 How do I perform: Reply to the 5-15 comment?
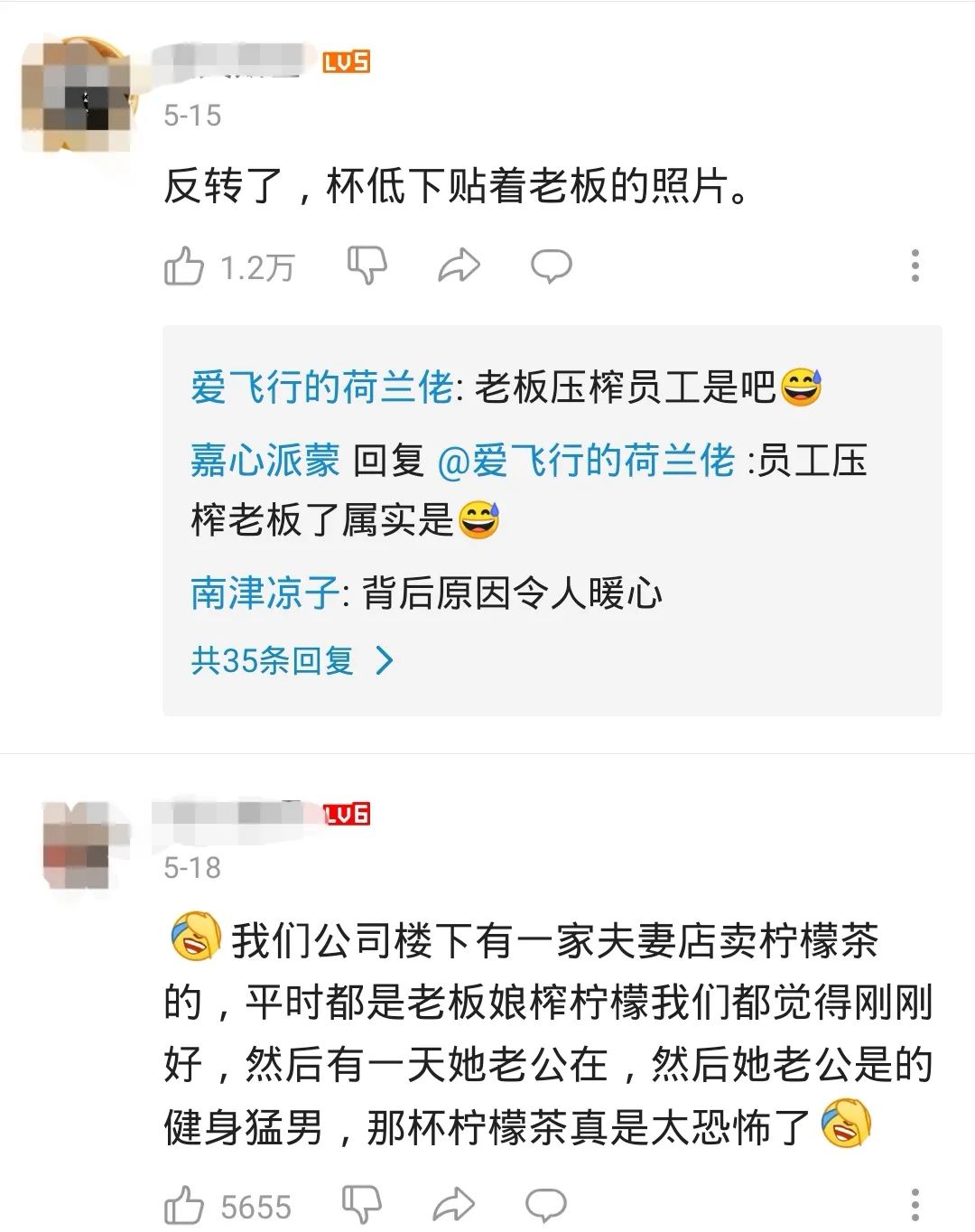(x=551, y=266)
